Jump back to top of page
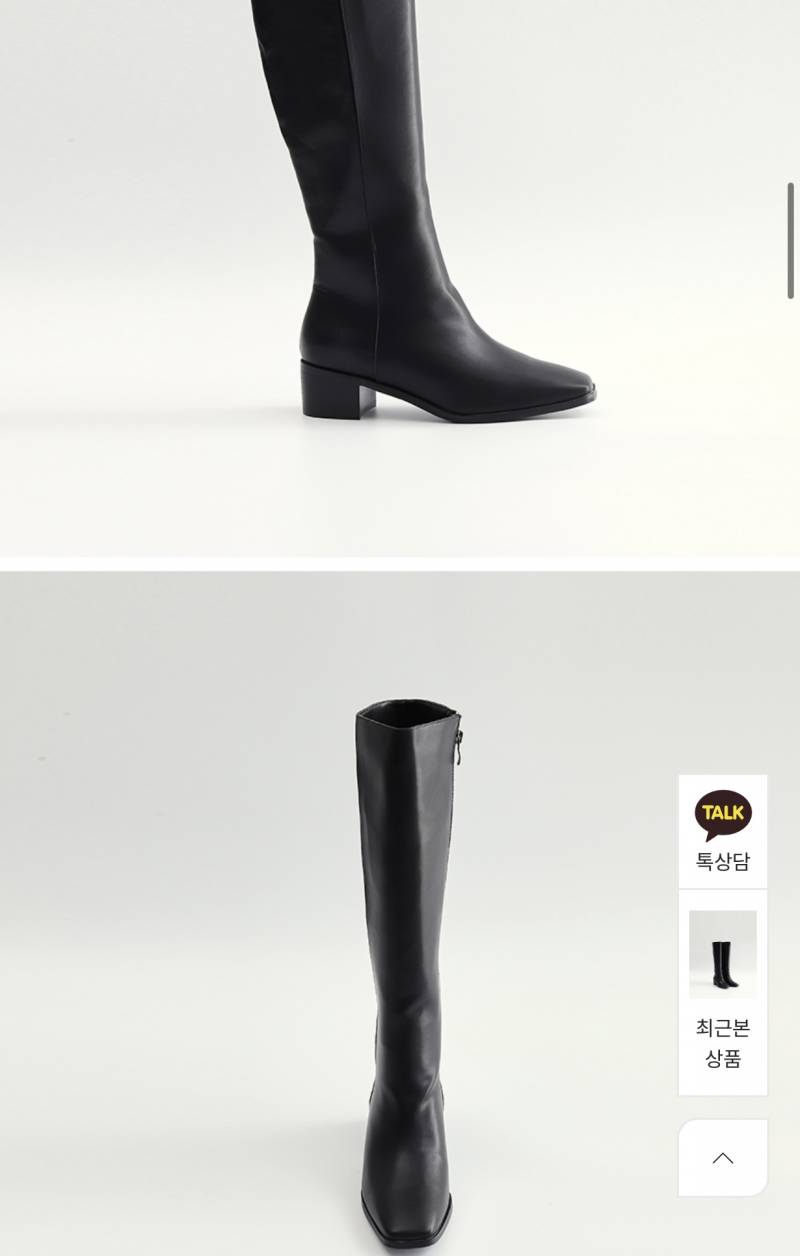 pos(723,1158)
